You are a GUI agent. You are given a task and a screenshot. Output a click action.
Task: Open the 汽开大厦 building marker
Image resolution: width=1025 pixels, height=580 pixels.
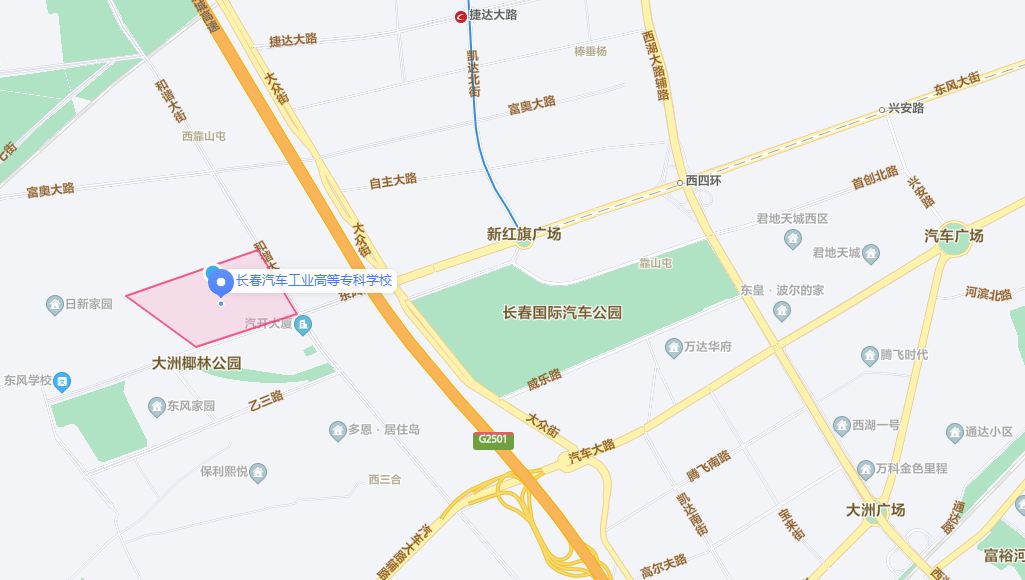point(304,324)
